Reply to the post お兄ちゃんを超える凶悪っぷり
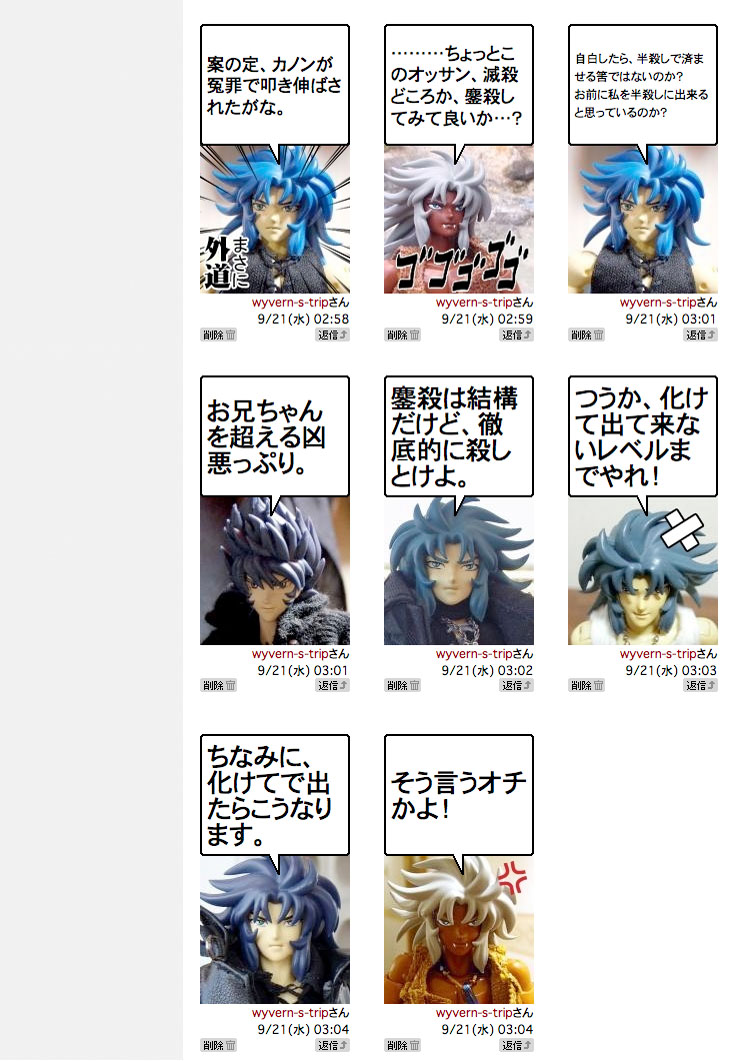 [333, 685]
